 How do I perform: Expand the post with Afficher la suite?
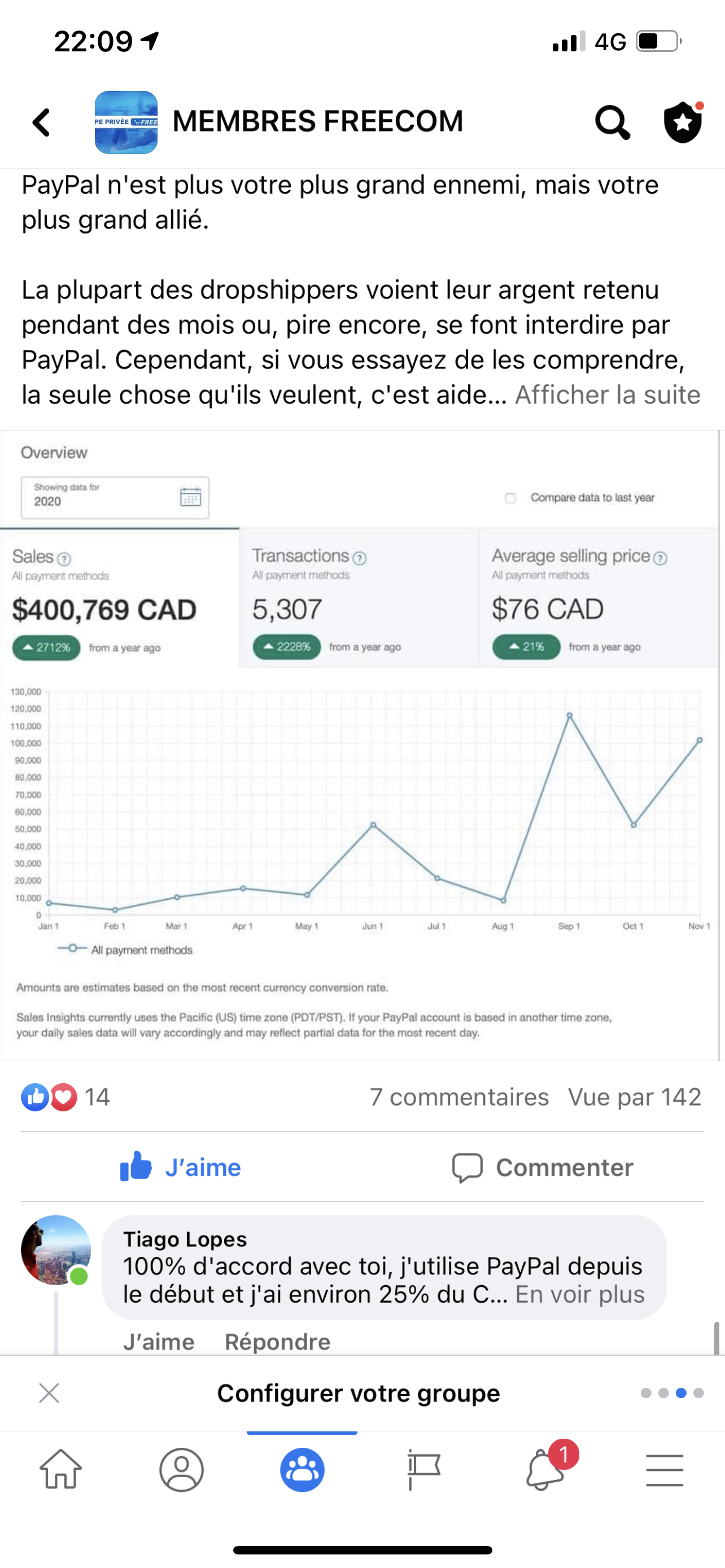(x=608, y=395)
